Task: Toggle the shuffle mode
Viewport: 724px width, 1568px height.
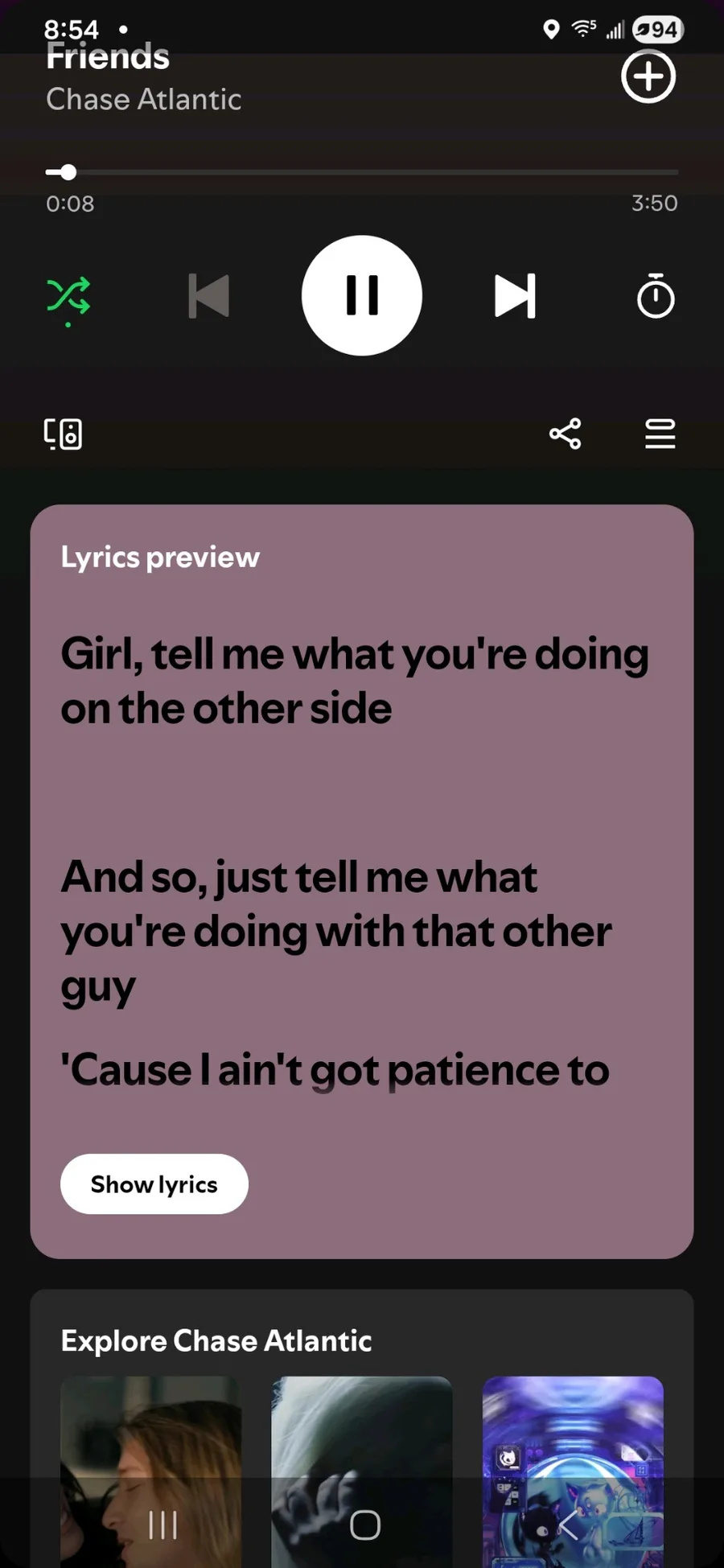Action: (x=68, y=297)
